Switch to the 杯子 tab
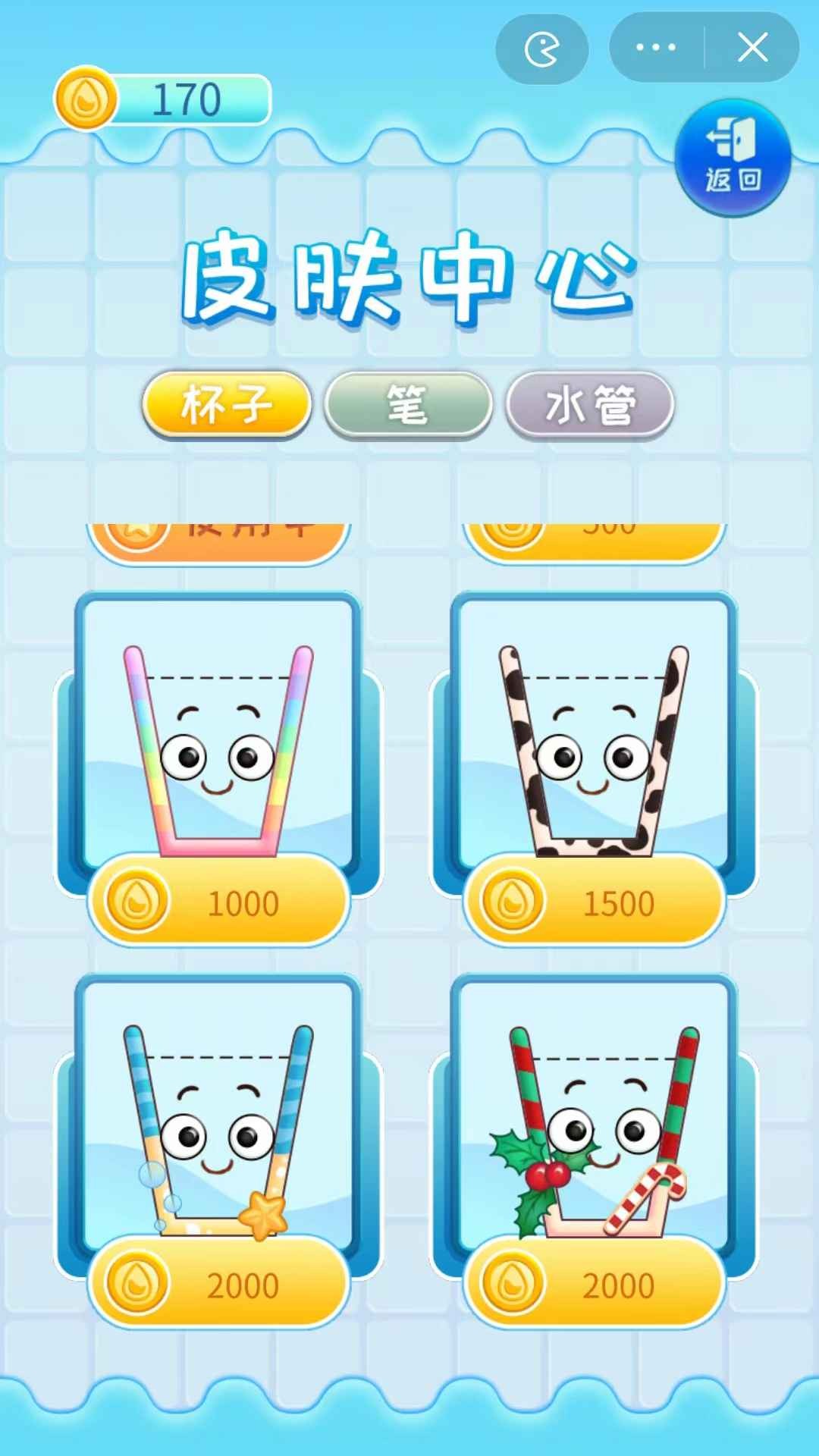Viewport: 819px width, 1456px height. (x=225, y=404)
